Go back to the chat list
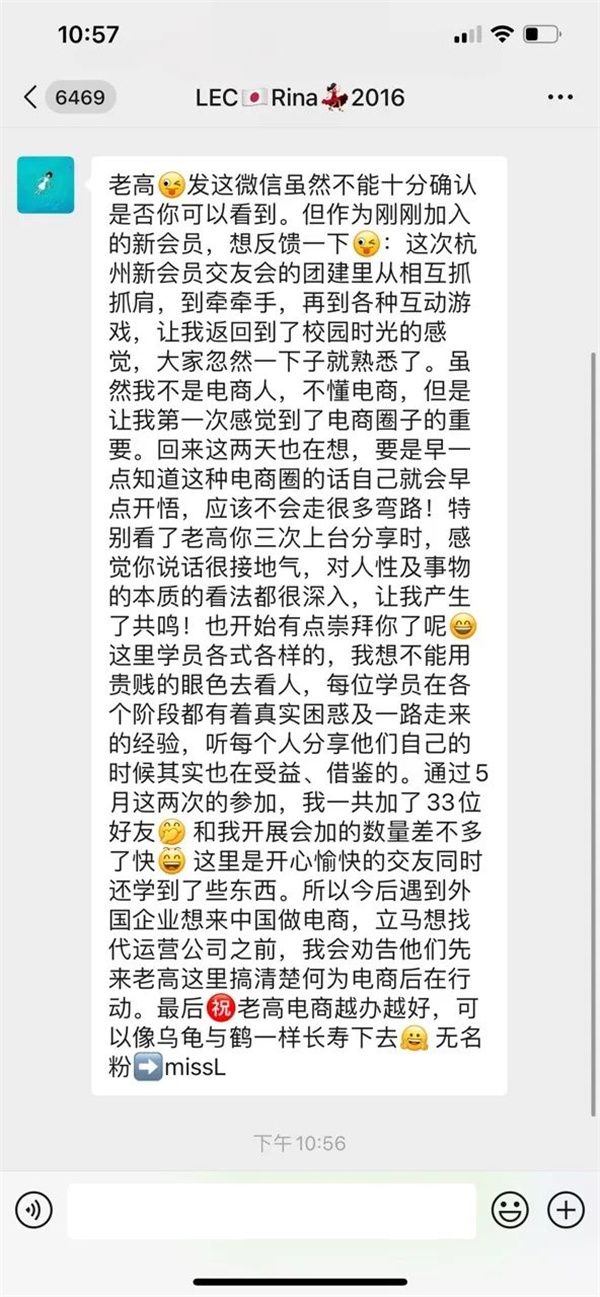The image size is (600, 1297). pos(32,97)
